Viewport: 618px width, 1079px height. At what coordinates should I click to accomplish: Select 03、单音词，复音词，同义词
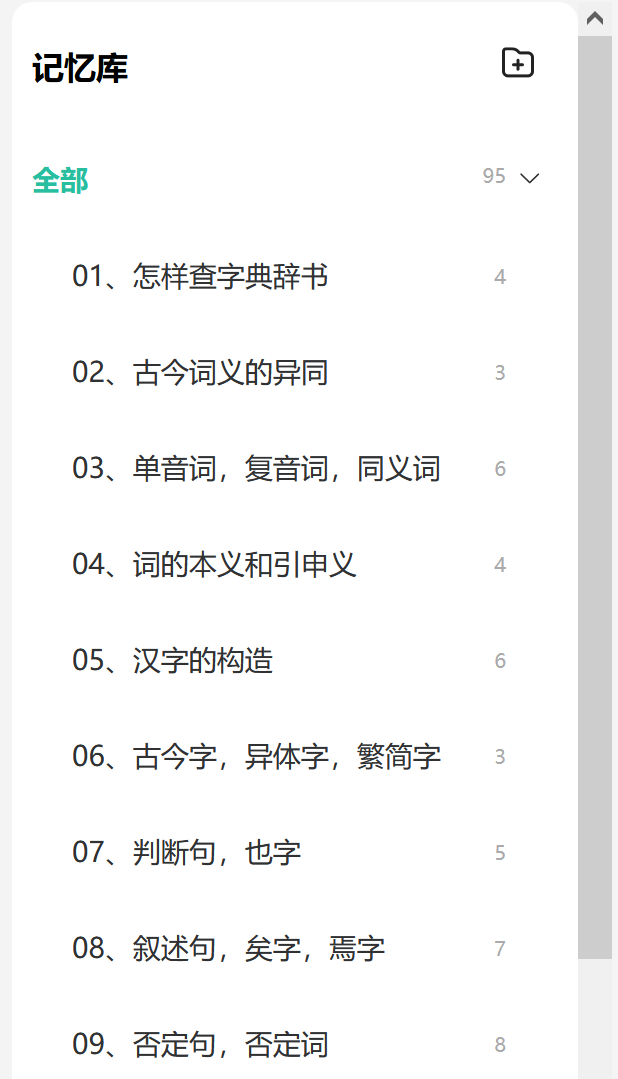tap(288, 469)
